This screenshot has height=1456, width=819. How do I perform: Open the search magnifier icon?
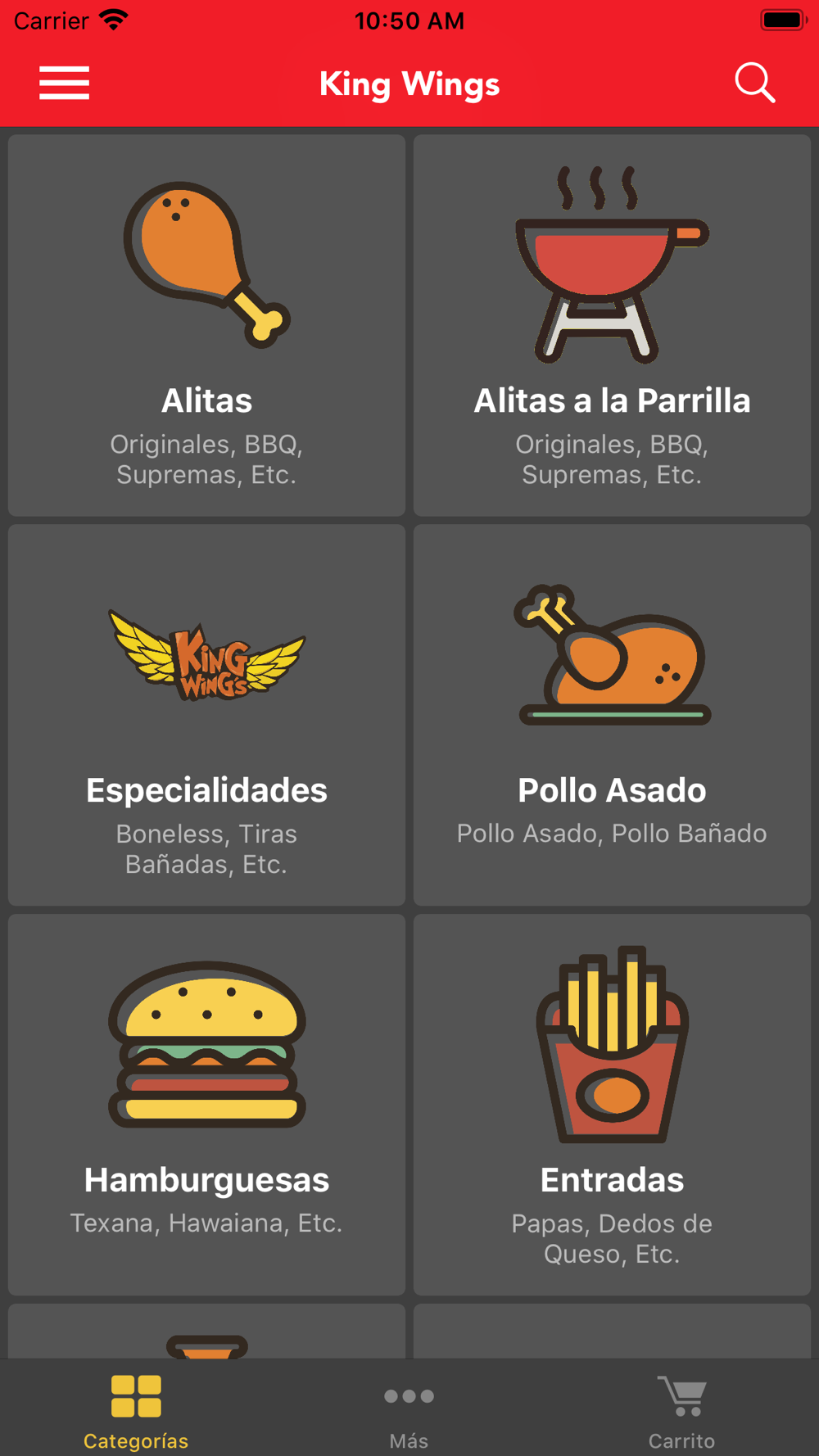tap(754, 84)
